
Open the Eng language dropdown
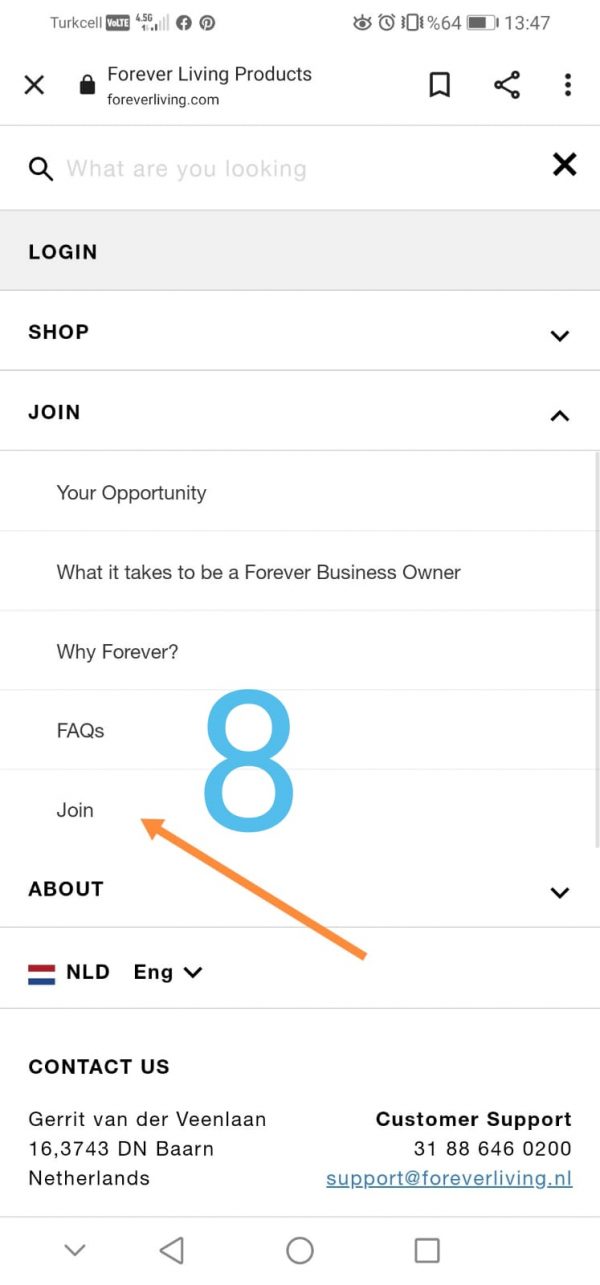pyautogui.click(x=168, y=972)
